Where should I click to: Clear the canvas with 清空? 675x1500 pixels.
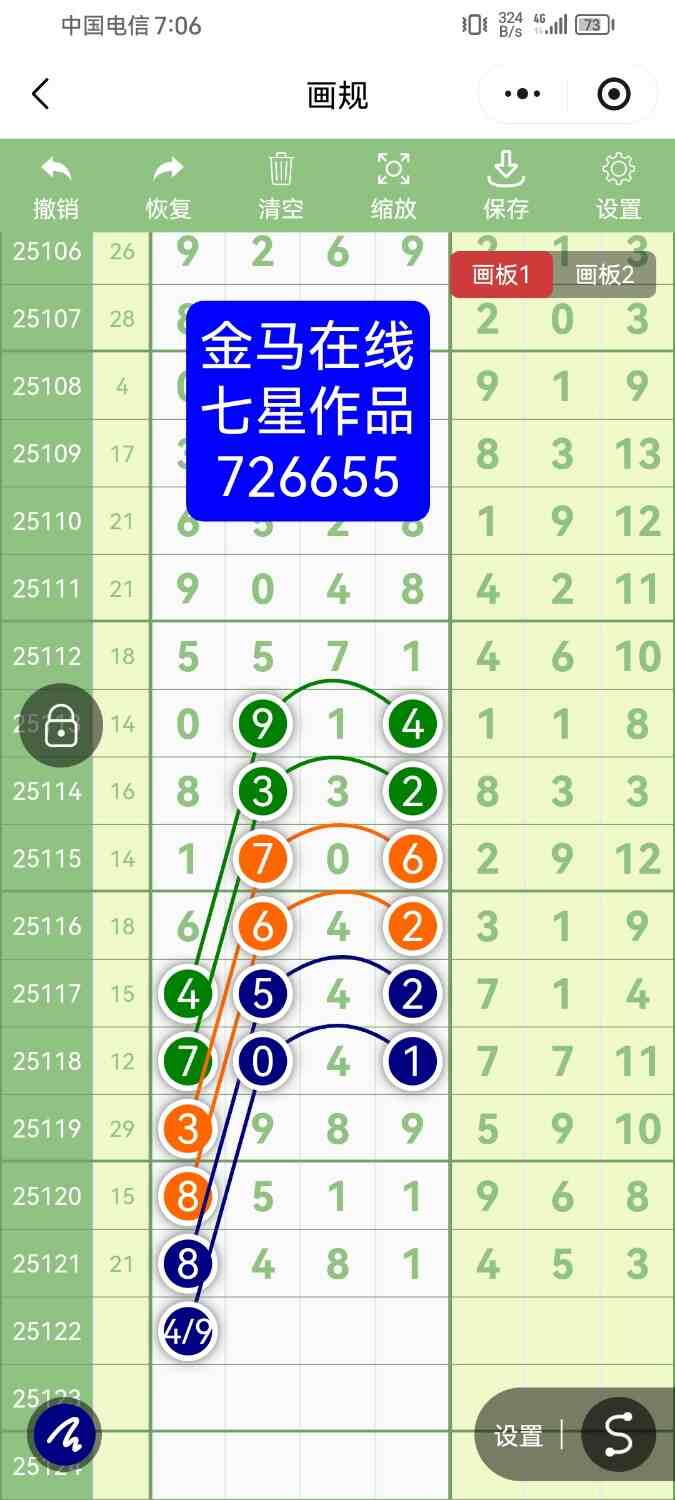(x=281, y=187)
